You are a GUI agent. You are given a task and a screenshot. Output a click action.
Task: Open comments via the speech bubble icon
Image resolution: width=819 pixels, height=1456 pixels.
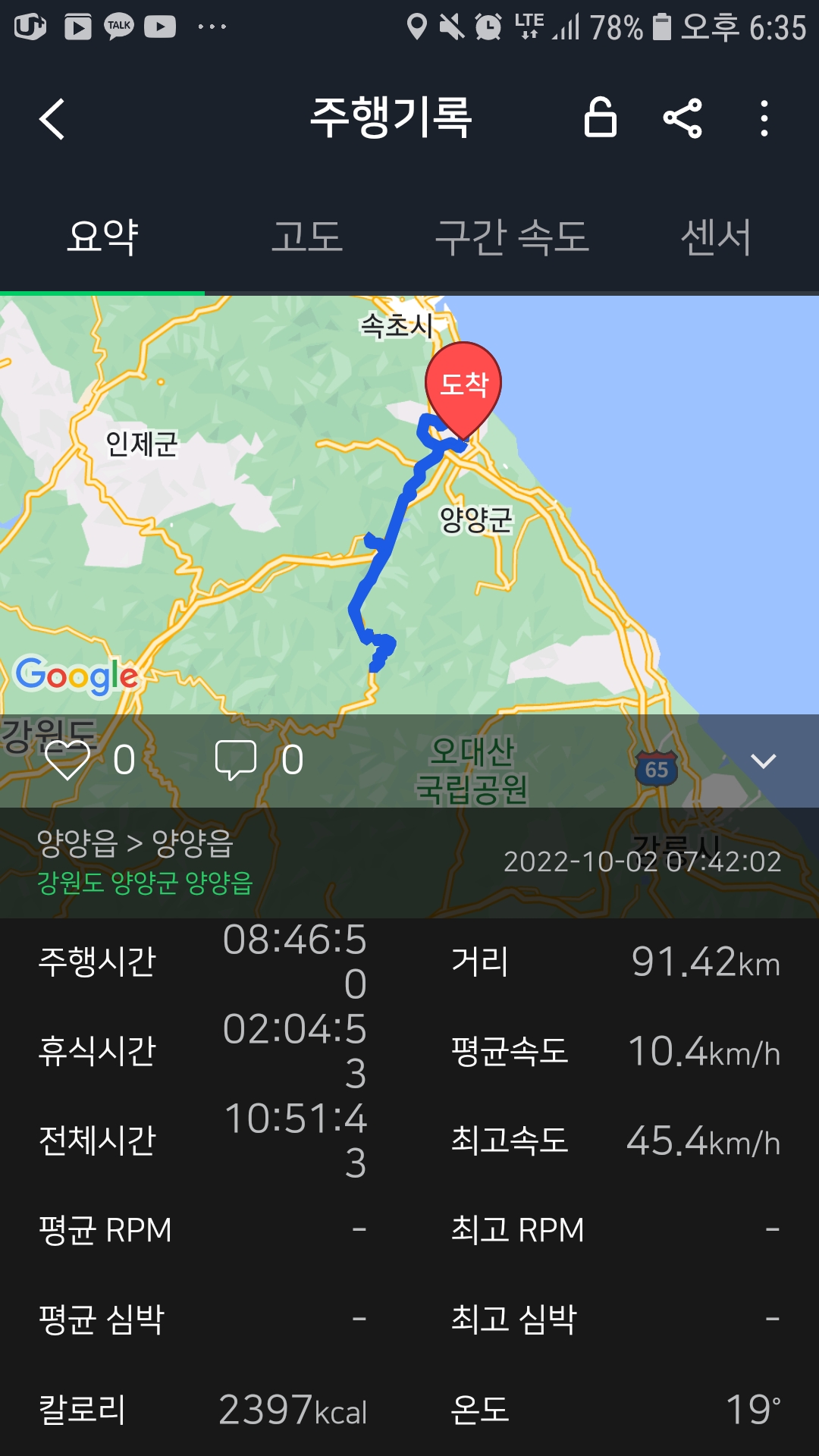(x=236, y=760)
